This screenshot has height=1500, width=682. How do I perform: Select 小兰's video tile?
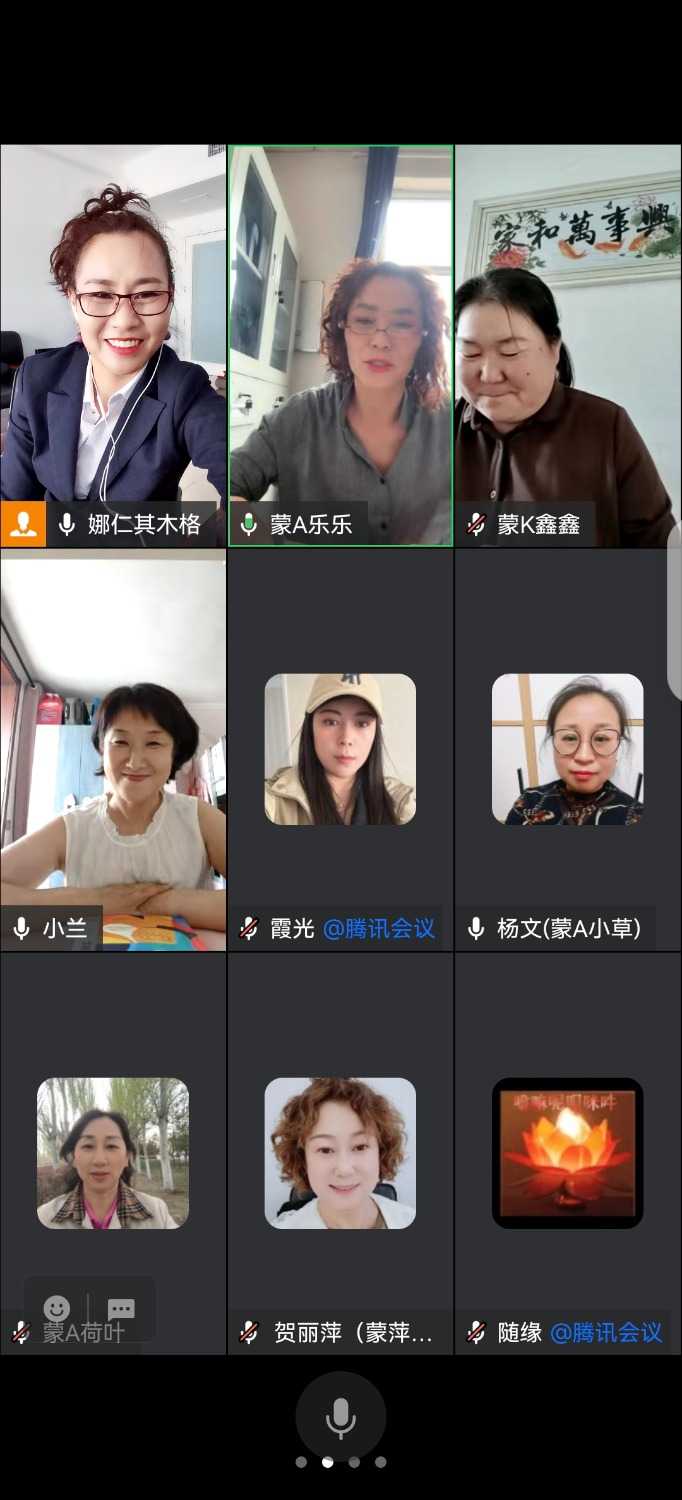pos(113,740)
